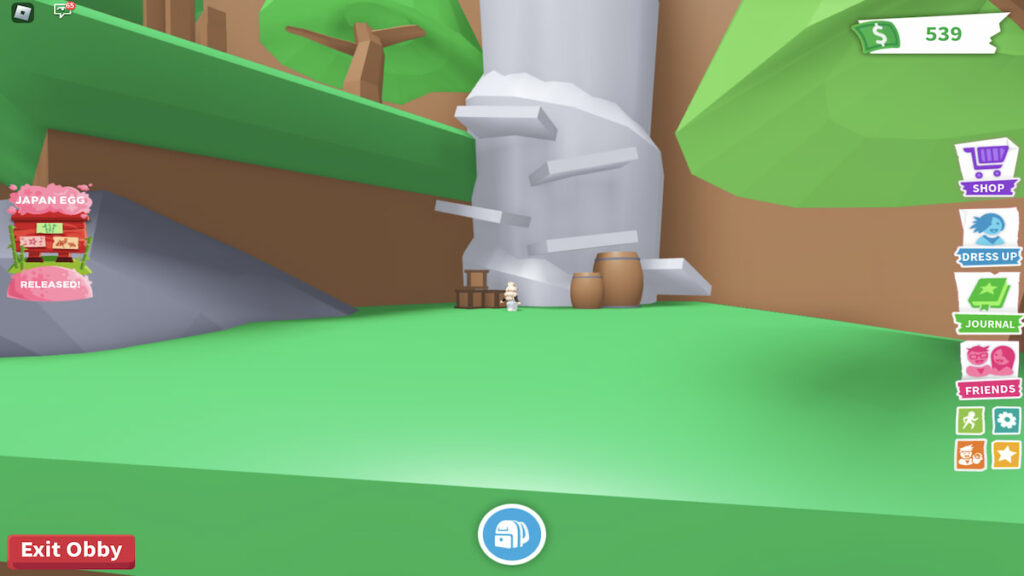
Task: Tap Exit Obby
Action: pos(71,550)
